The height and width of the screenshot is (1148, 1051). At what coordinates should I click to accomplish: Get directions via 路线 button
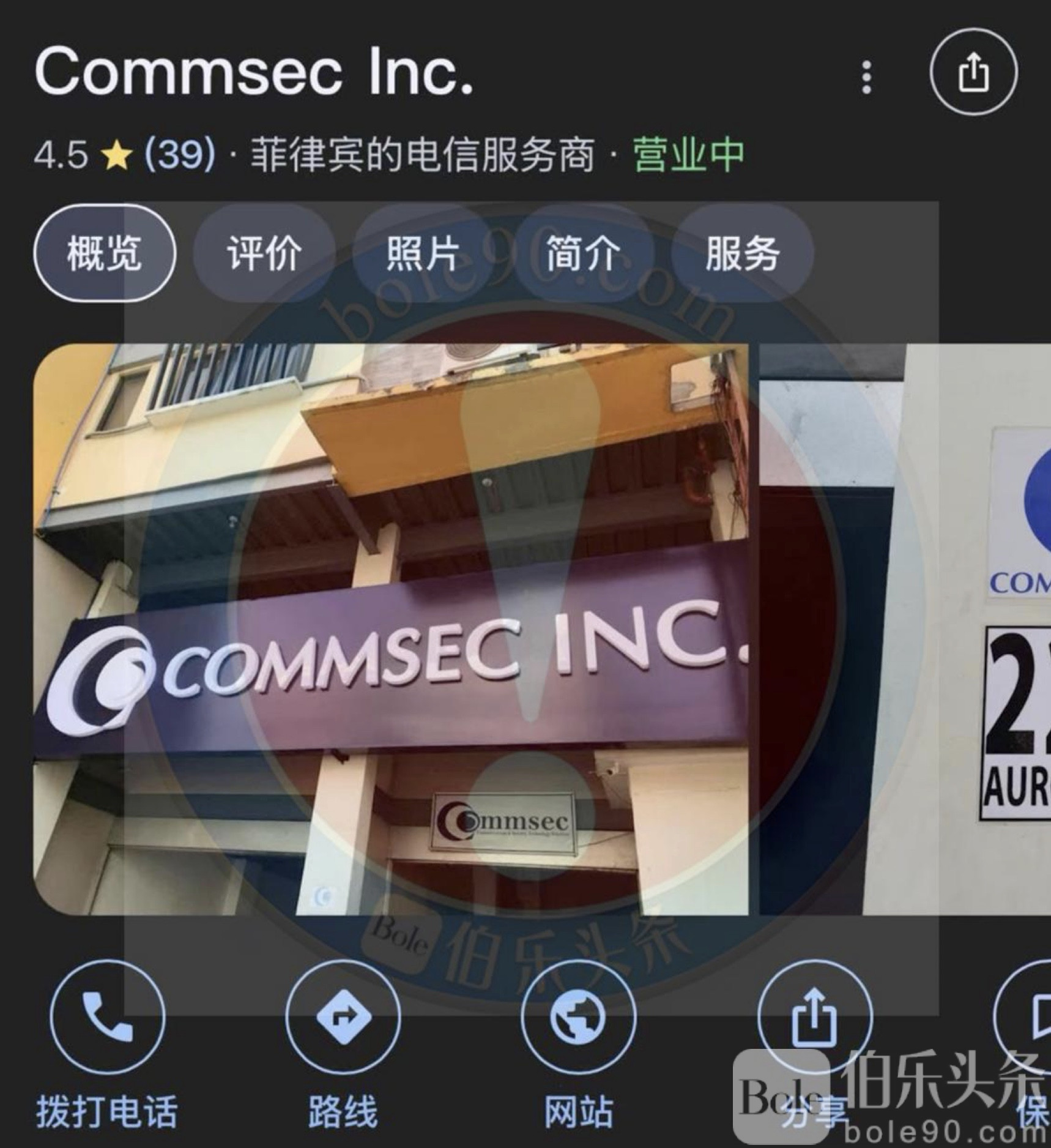[x=343, y=1018]
